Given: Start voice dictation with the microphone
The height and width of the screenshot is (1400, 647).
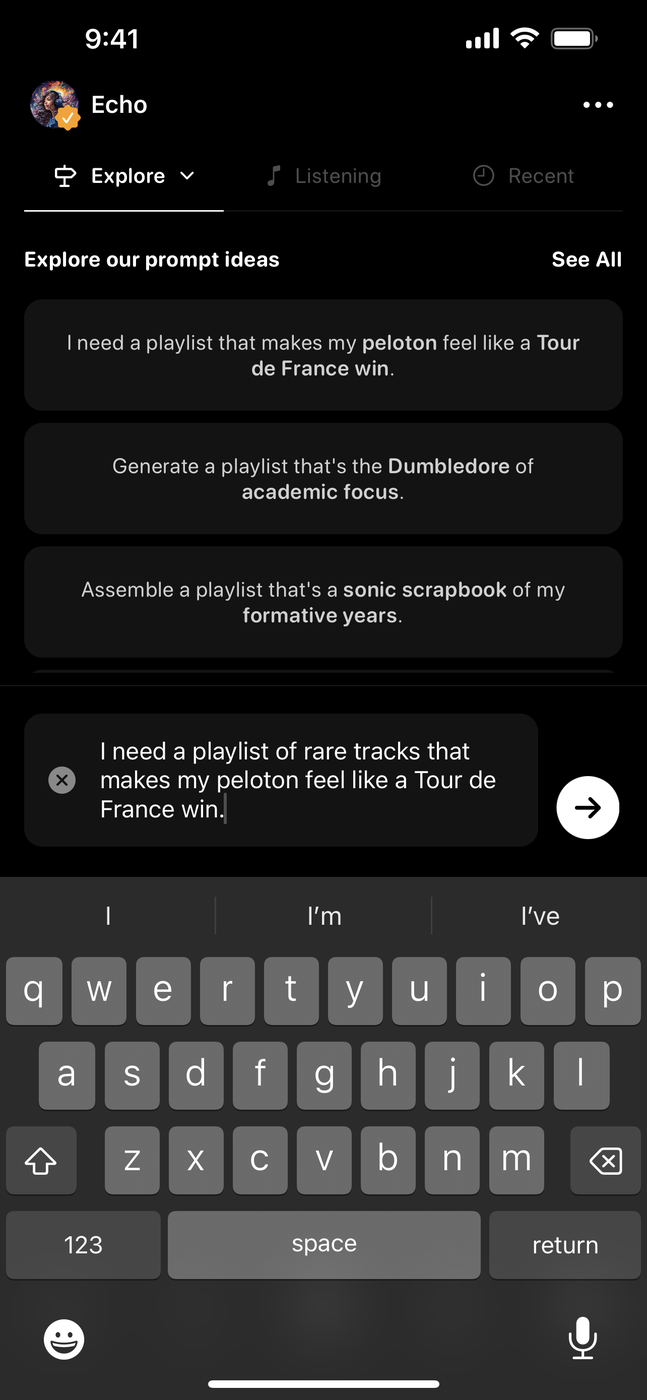Looking at the screenshot, I should (x=582, y=1338).
